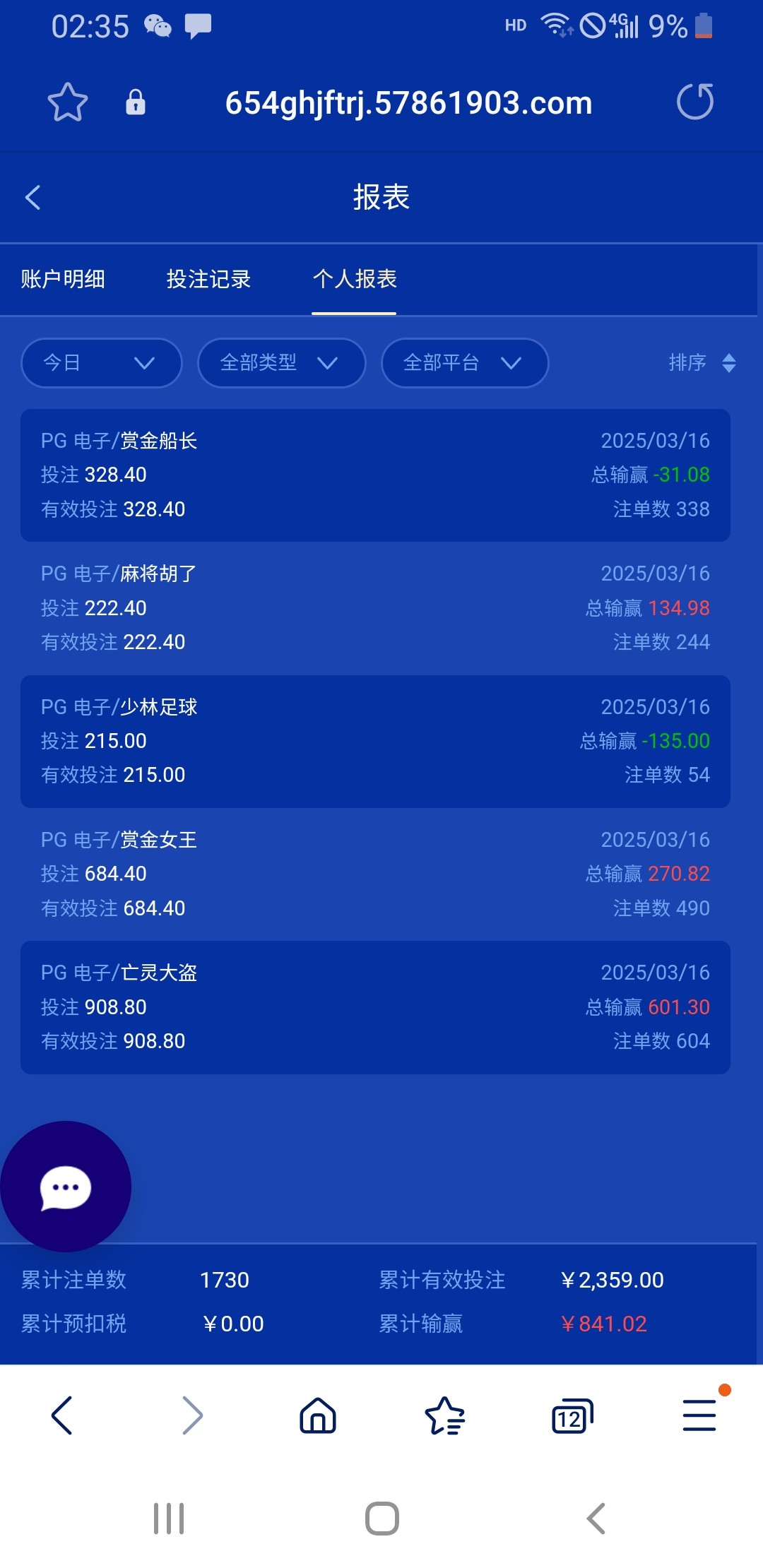The height and width of the screenshot is (1568, 763).
Task: Open the live chat bubble button
Action: [66, 1187]
